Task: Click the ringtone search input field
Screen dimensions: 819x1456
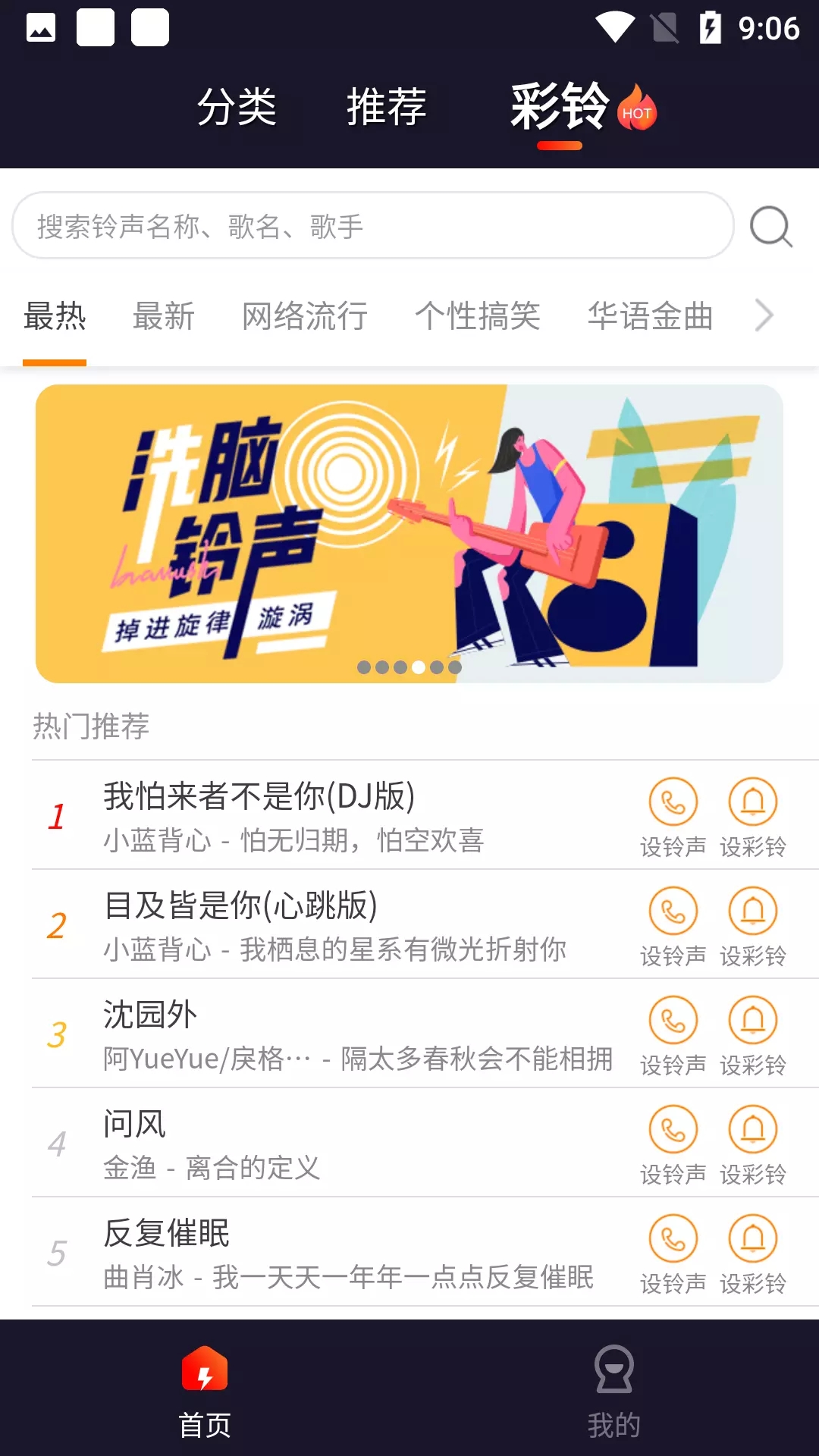Action: click(x=372, y=225)
